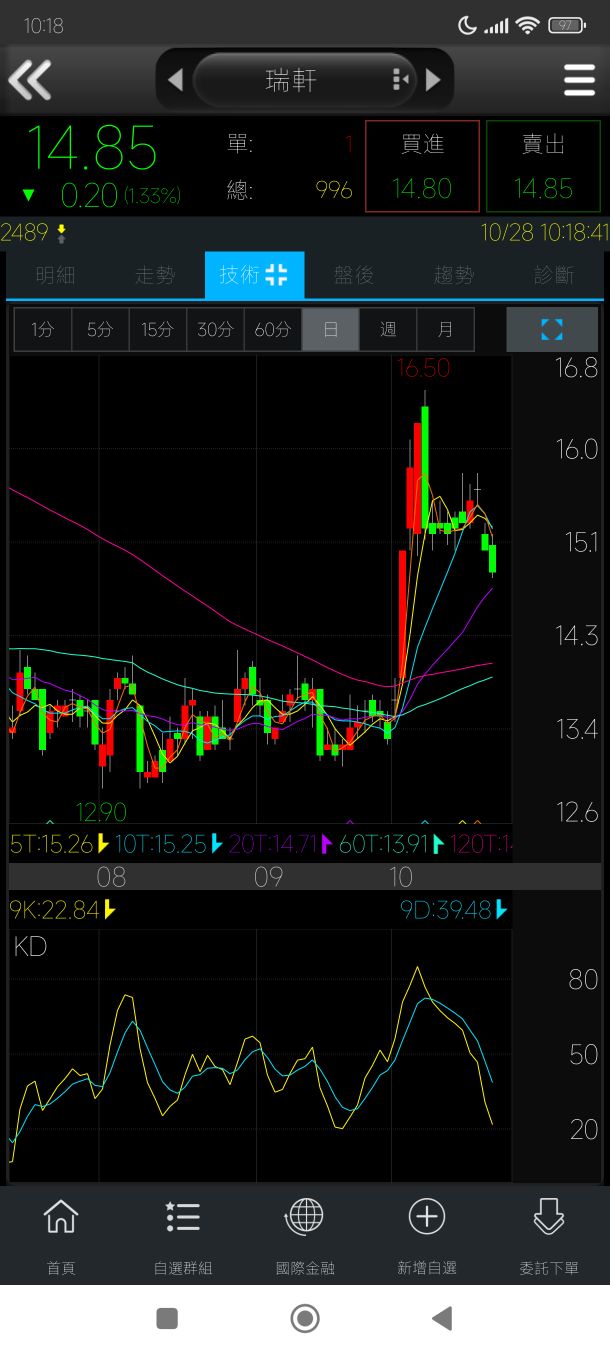610x1356 pixels.
Task: Select the 5分 chart interval
Action: [100, 329]
